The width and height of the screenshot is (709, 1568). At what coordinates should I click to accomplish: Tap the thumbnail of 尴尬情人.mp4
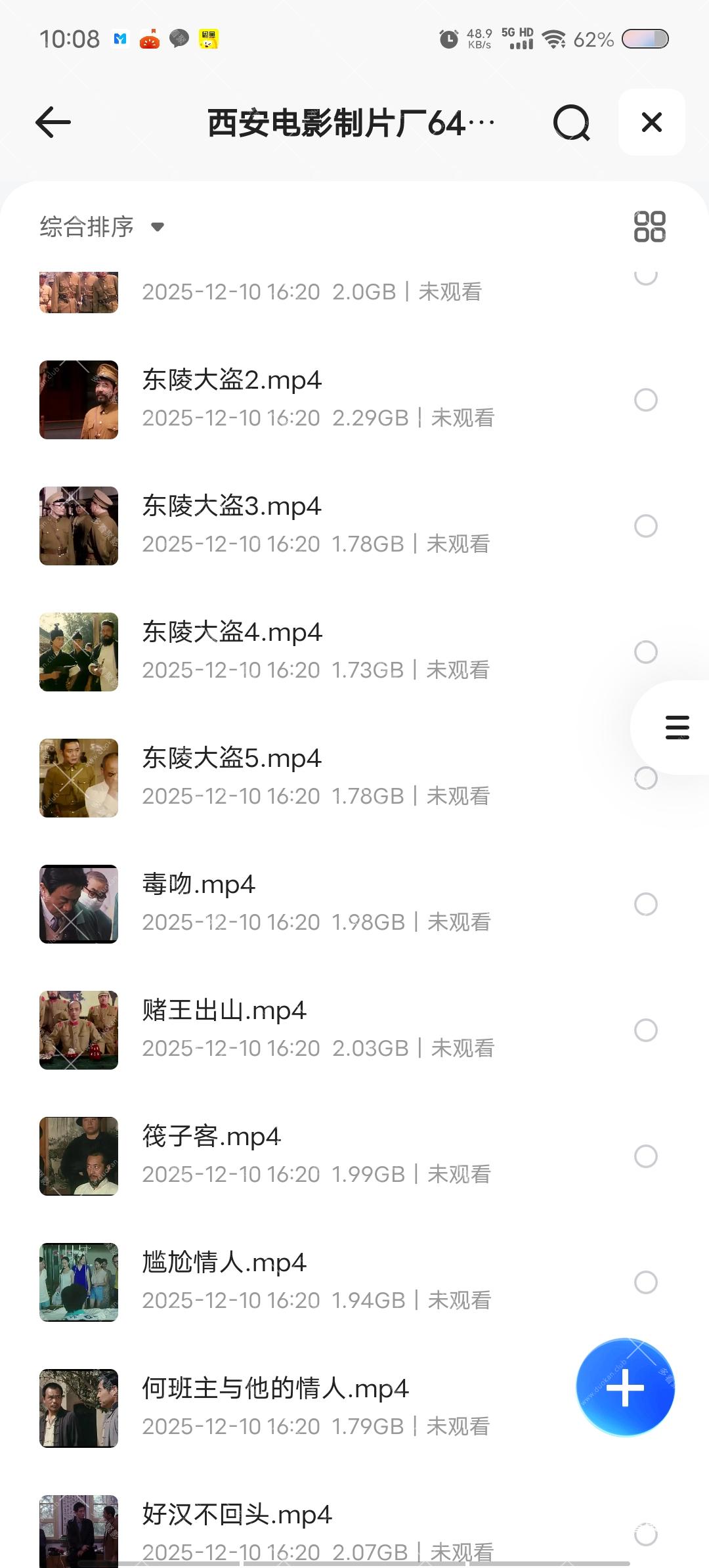[78, 1282]
